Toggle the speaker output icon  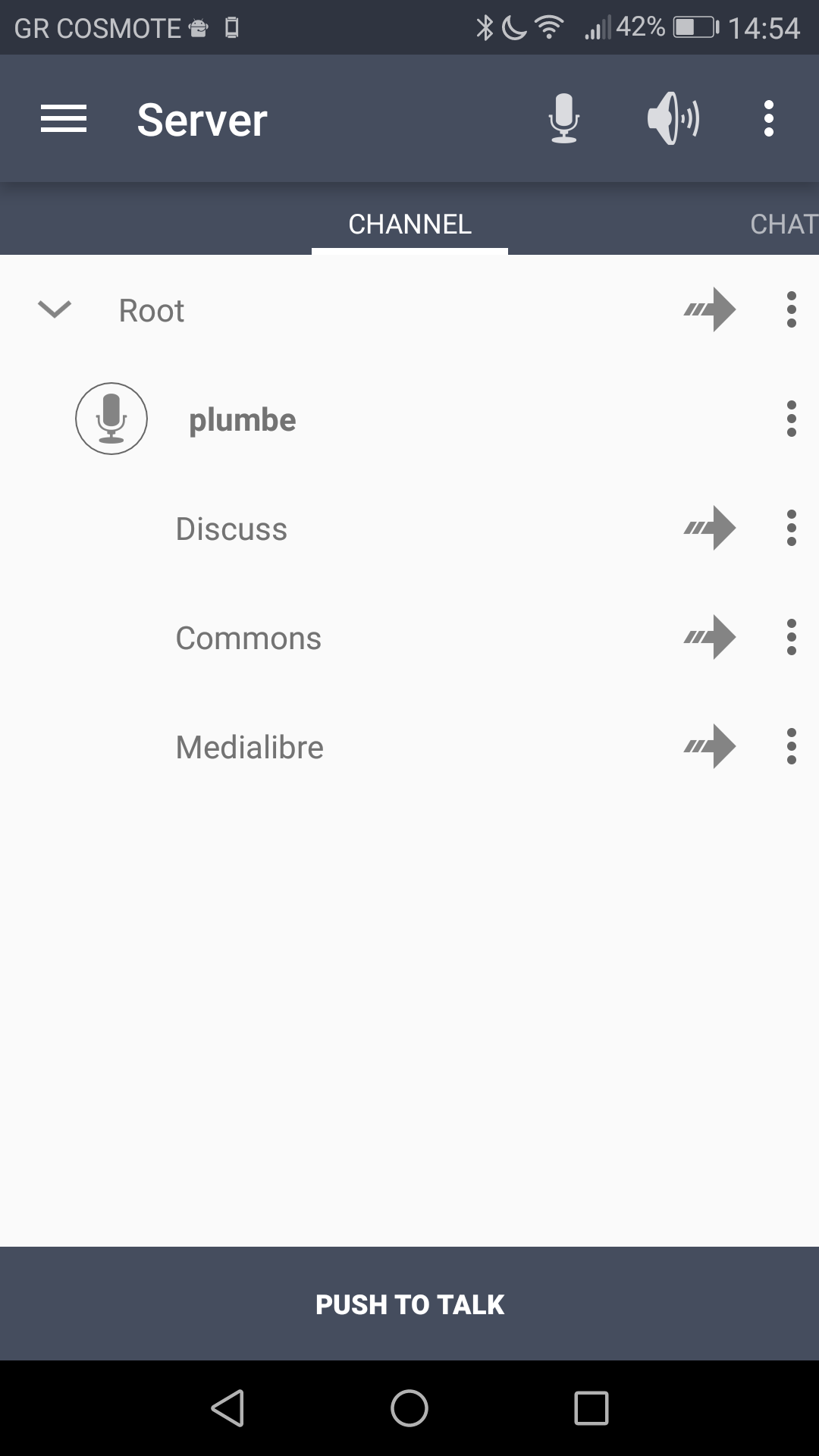[673, 119]
